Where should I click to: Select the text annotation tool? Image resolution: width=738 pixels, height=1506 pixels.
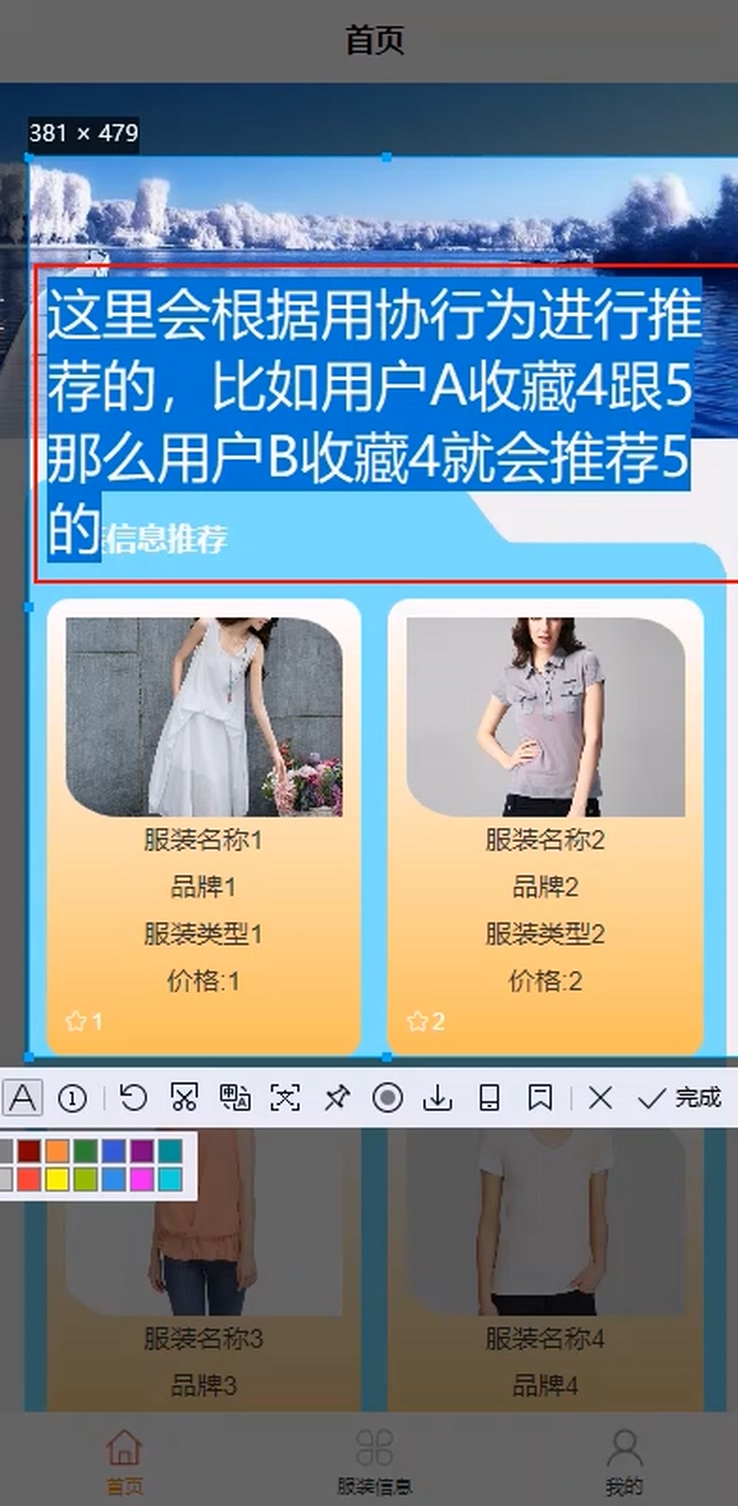(23, 1098)
